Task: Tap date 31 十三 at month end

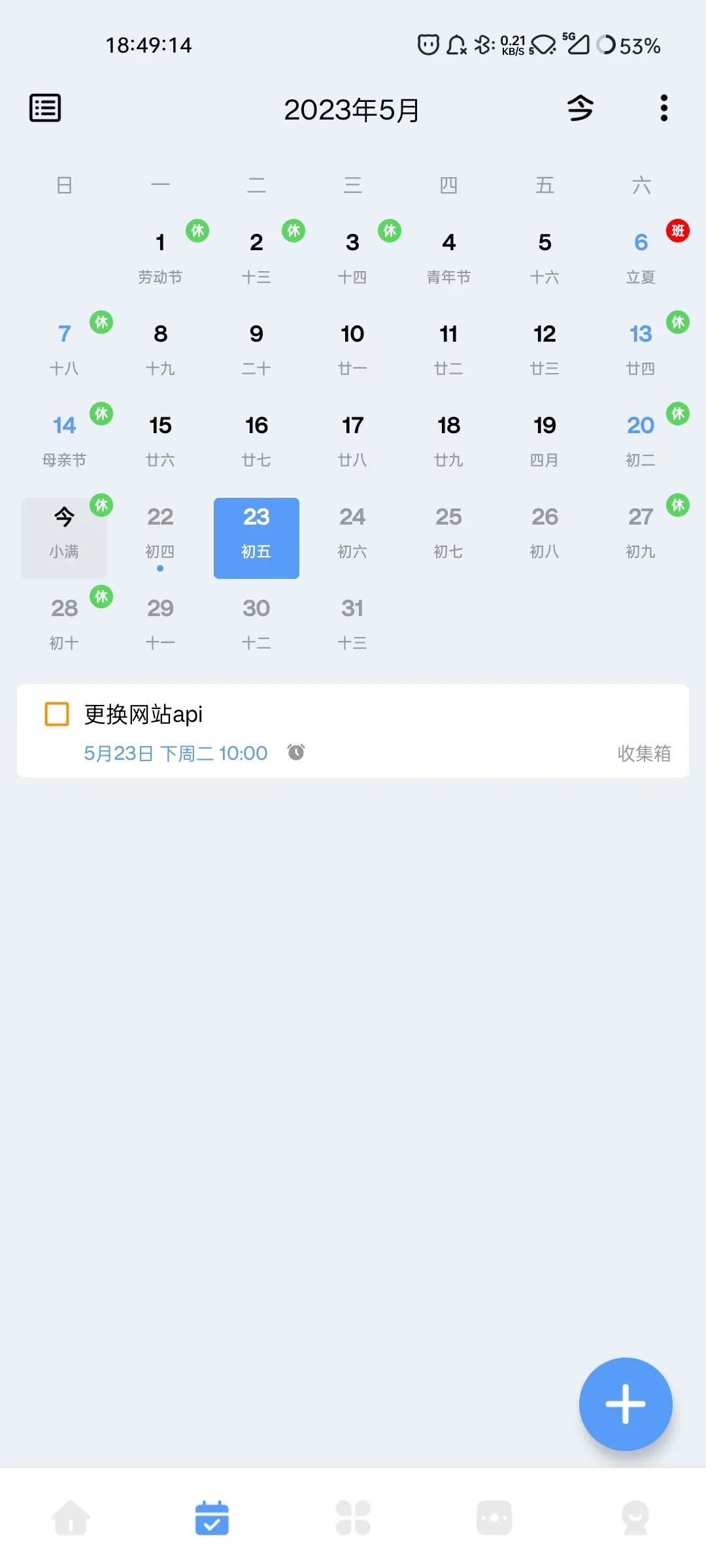Action: click(352, 622)
